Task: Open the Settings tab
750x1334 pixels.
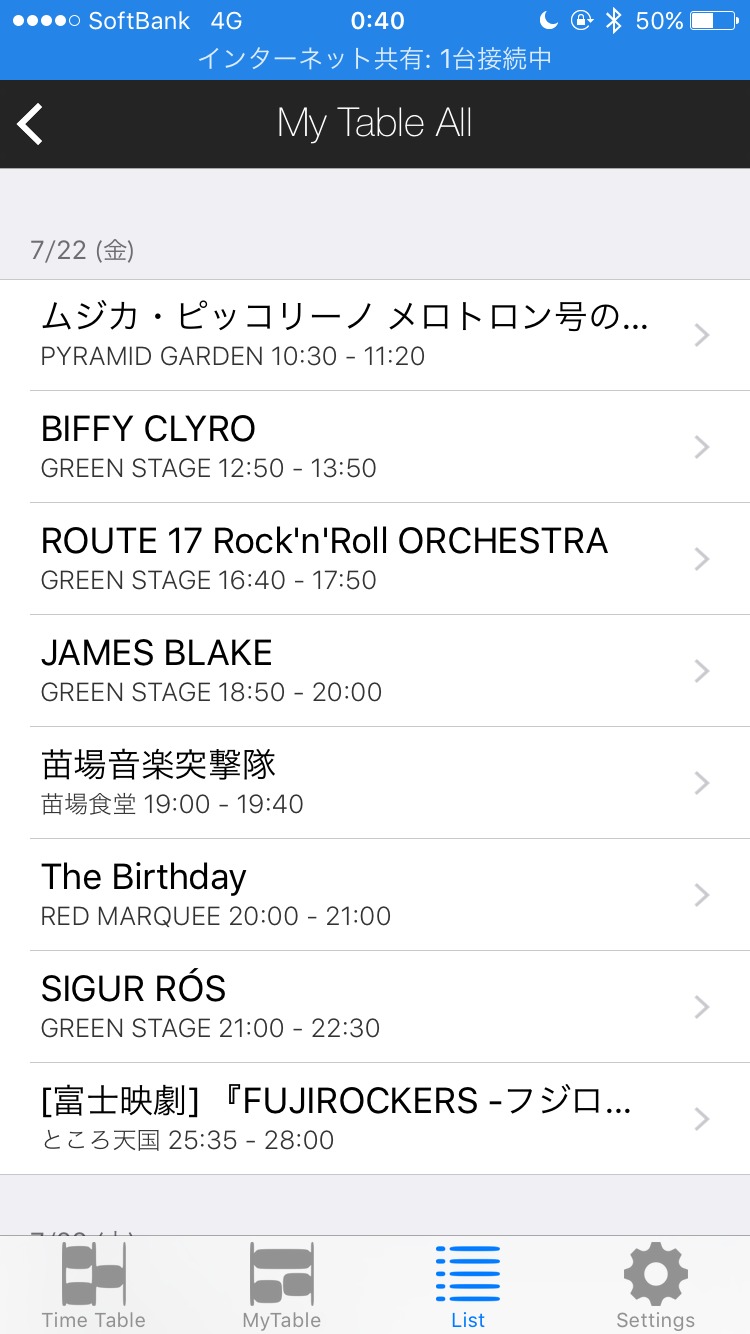Action: 656,1284
